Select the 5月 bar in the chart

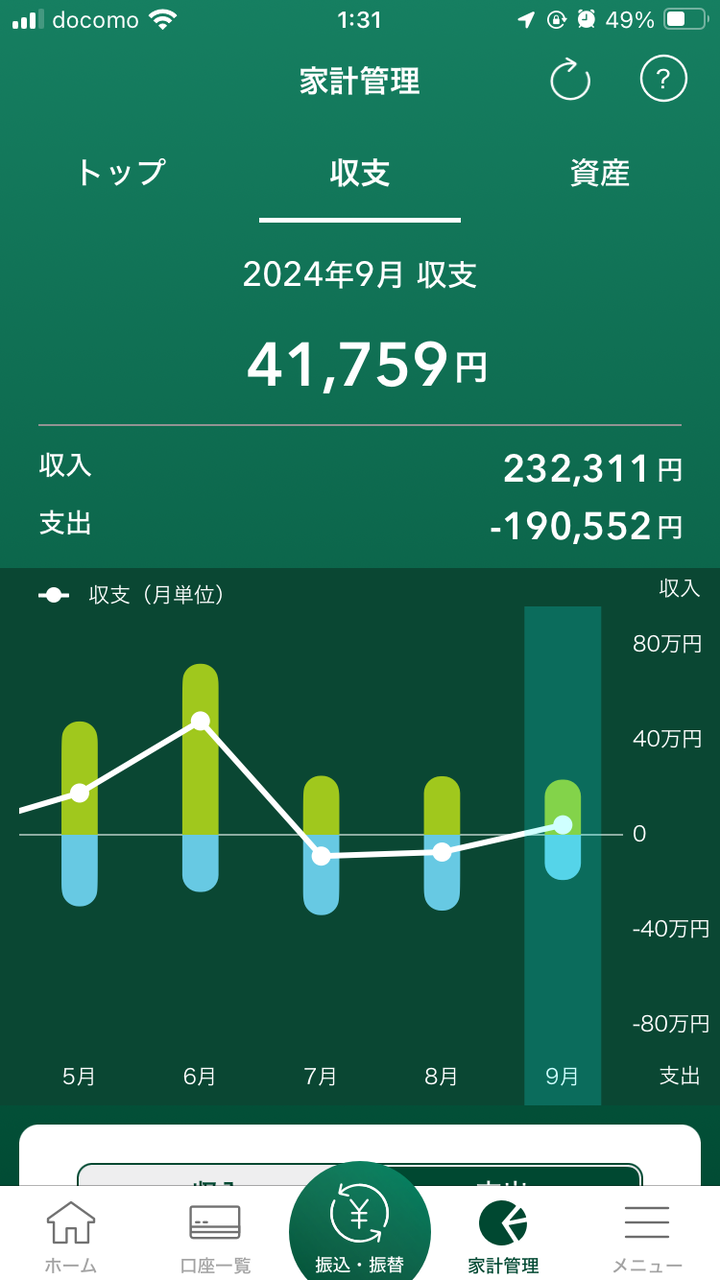80,814
